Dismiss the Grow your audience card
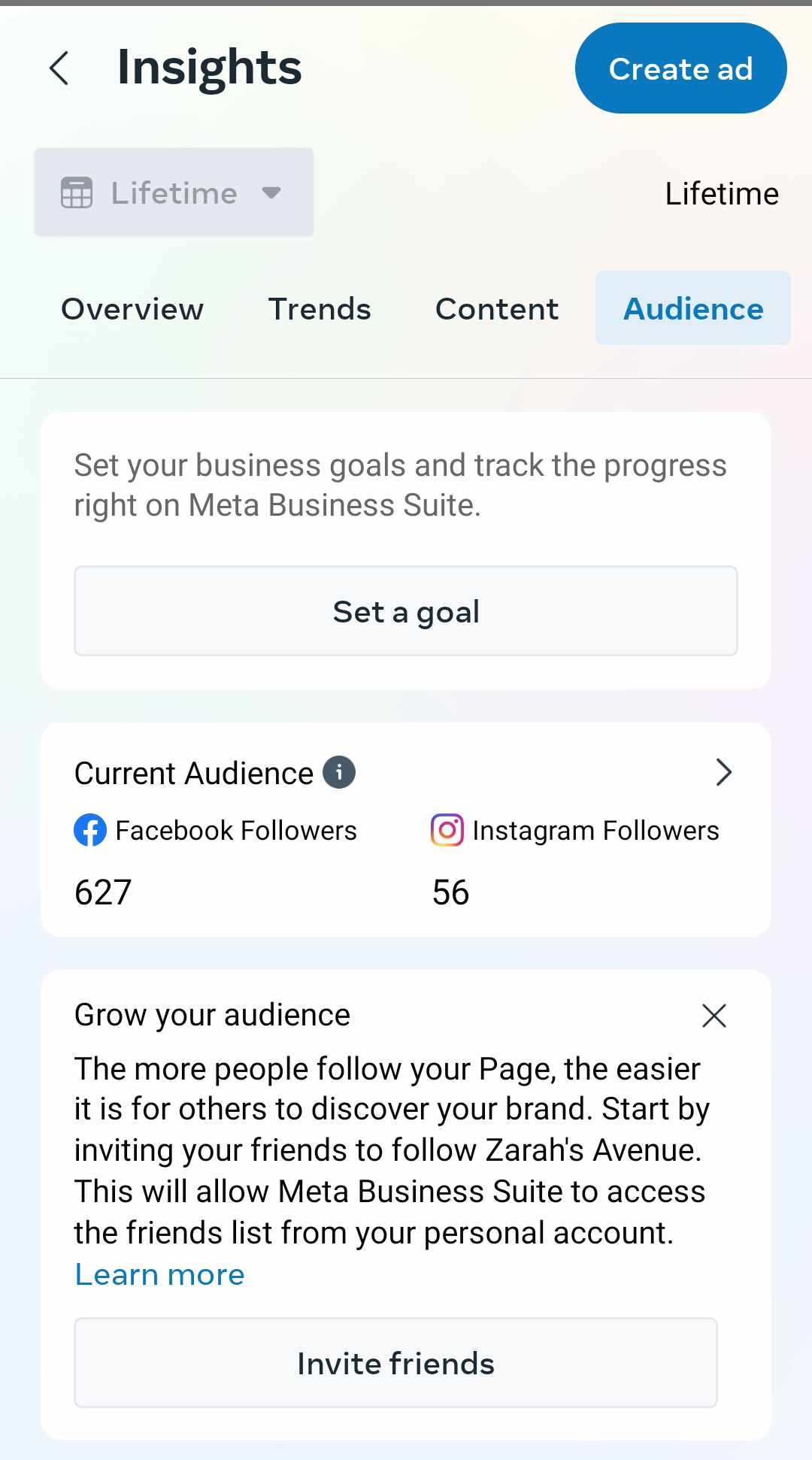 tap(714, 1016)
